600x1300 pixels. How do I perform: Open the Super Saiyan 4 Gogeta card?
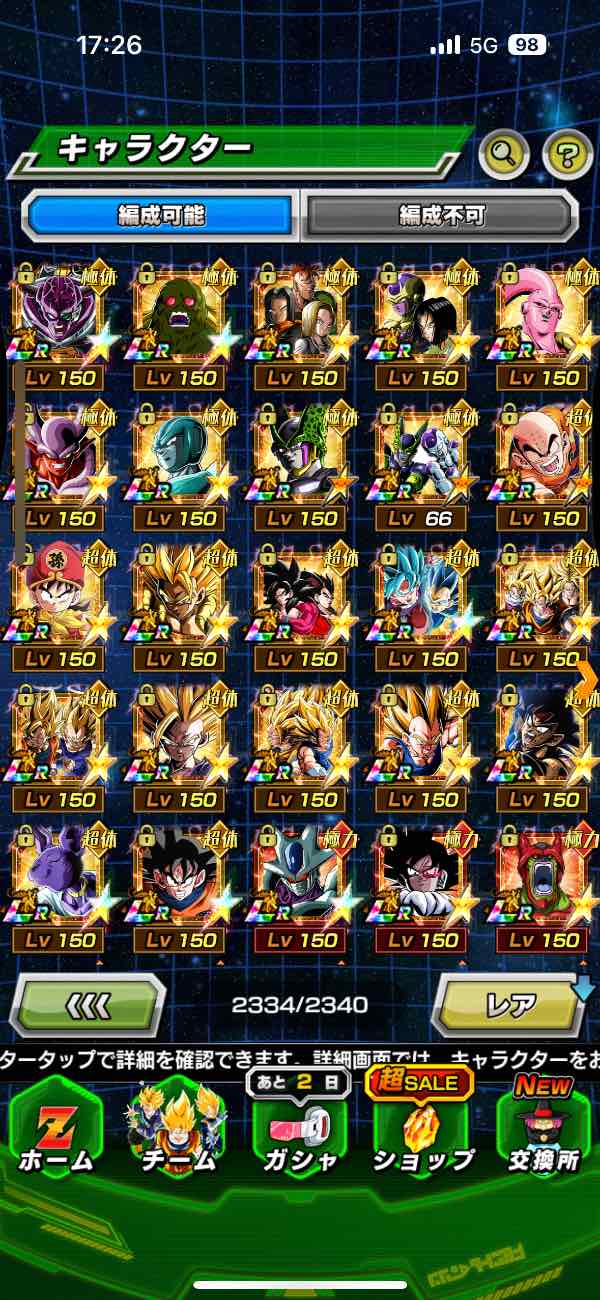coord(301,607)
